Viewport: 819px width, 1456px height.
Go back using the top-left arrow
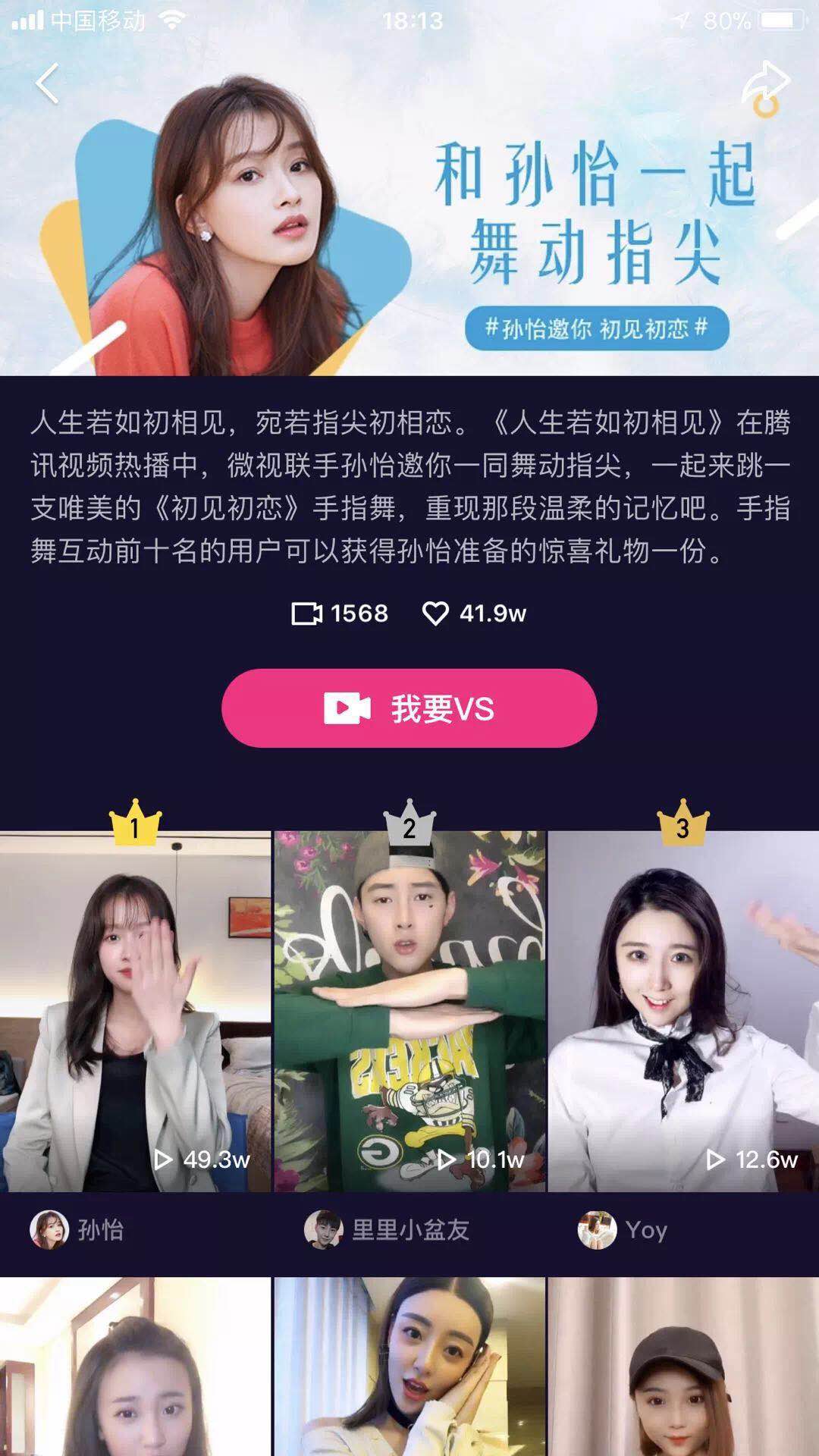click(x=47, y=83)
